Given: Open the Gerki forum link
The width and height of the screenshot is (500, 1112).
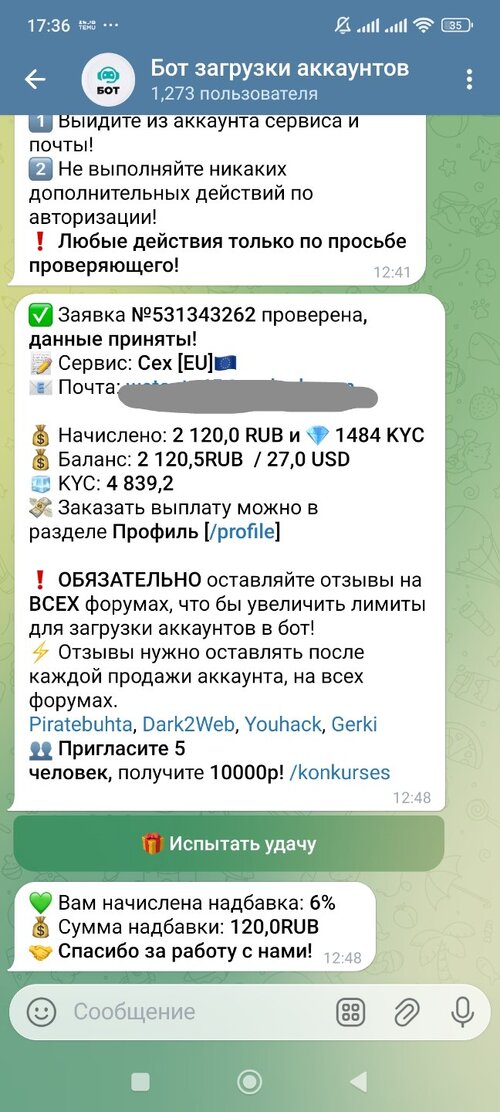Looking at the screenshot, I should click(x=355, y=724).
